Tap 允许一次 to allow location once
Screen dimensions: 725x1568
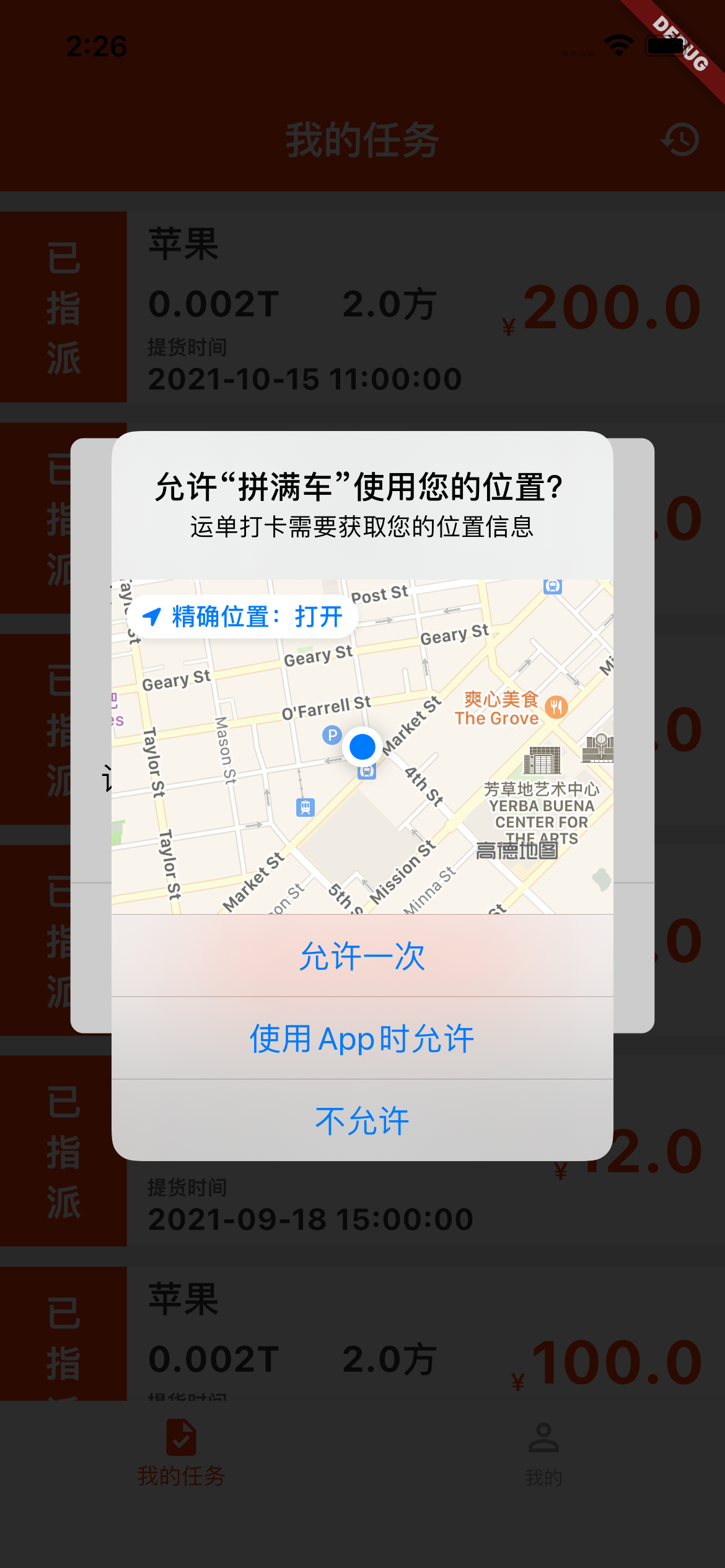pos(362,956)
